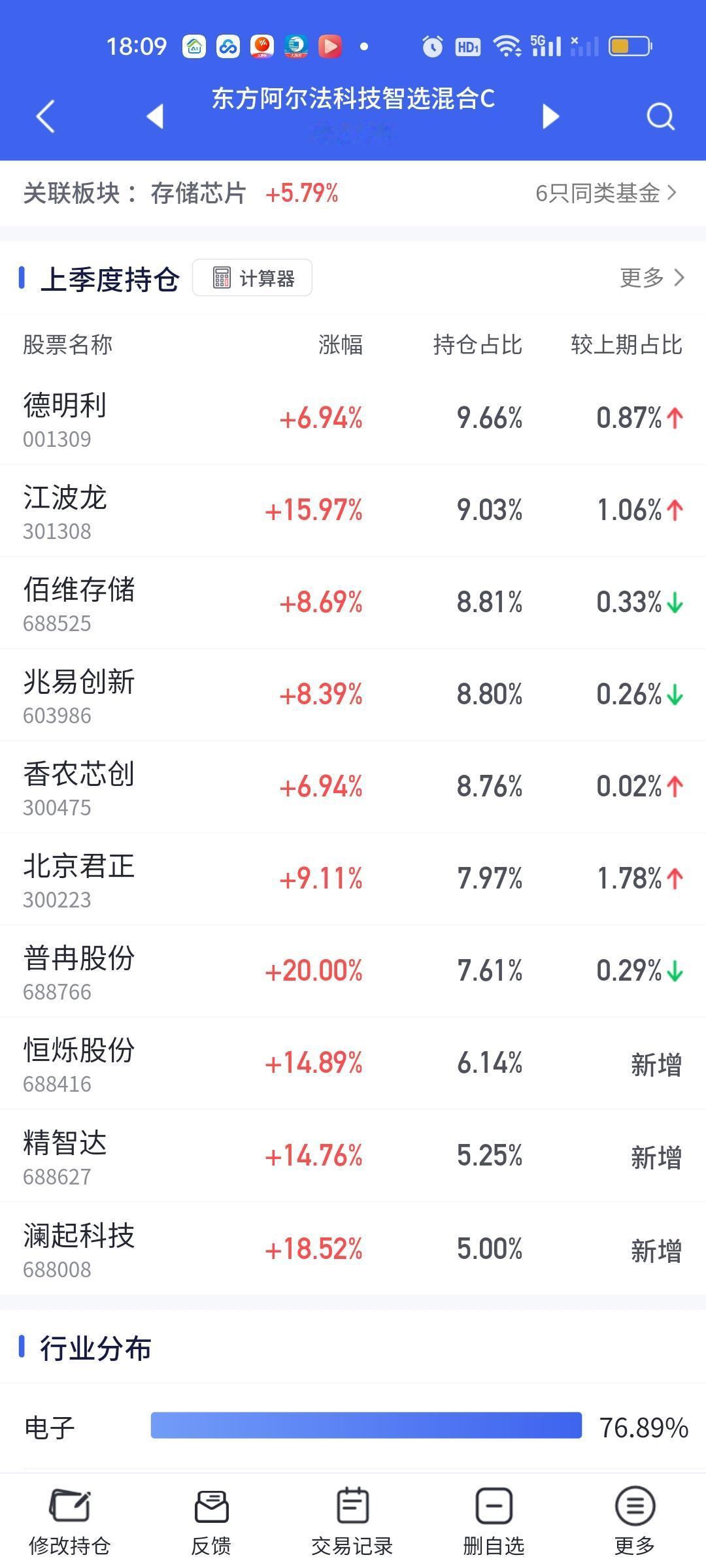Open the 德明利 stock row
This screenshot has width=706, height=1568.
(x=353, y=418)
